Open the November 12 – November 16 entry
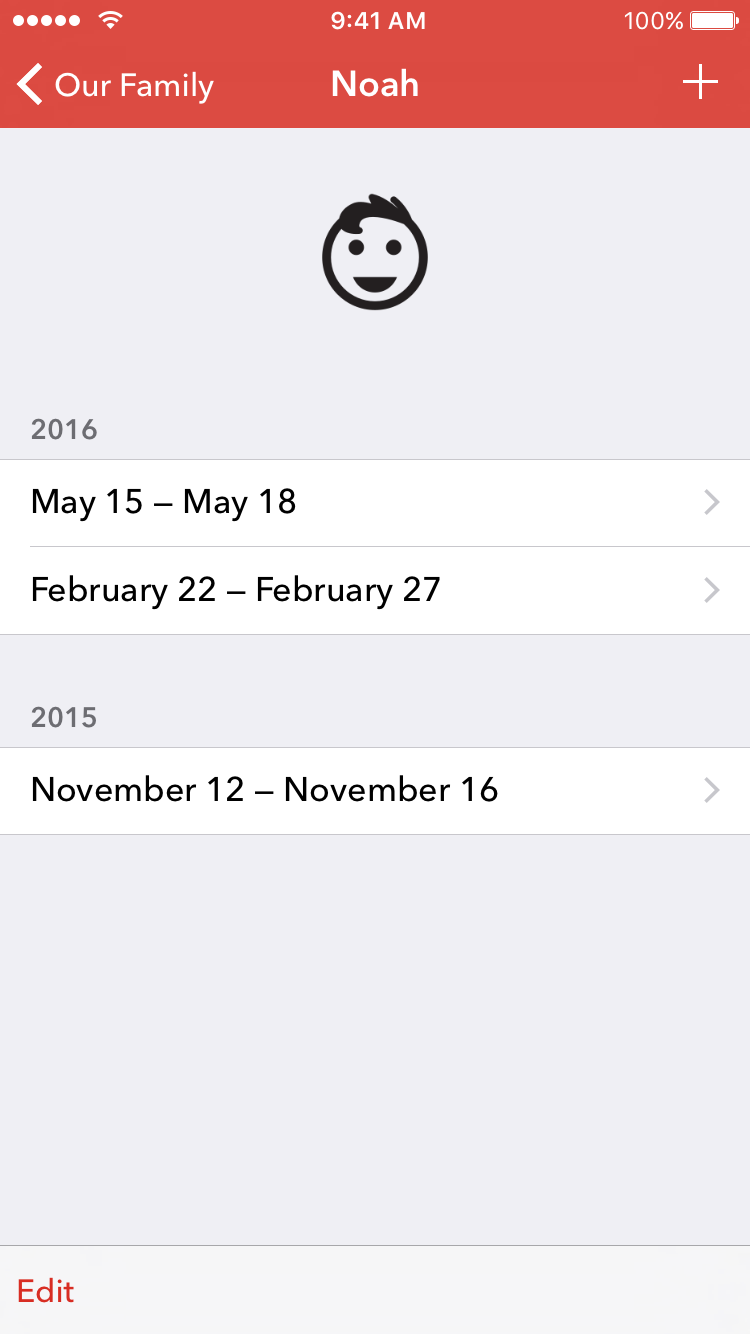This screenshot has width=750, height=1334. pos(375,791)
